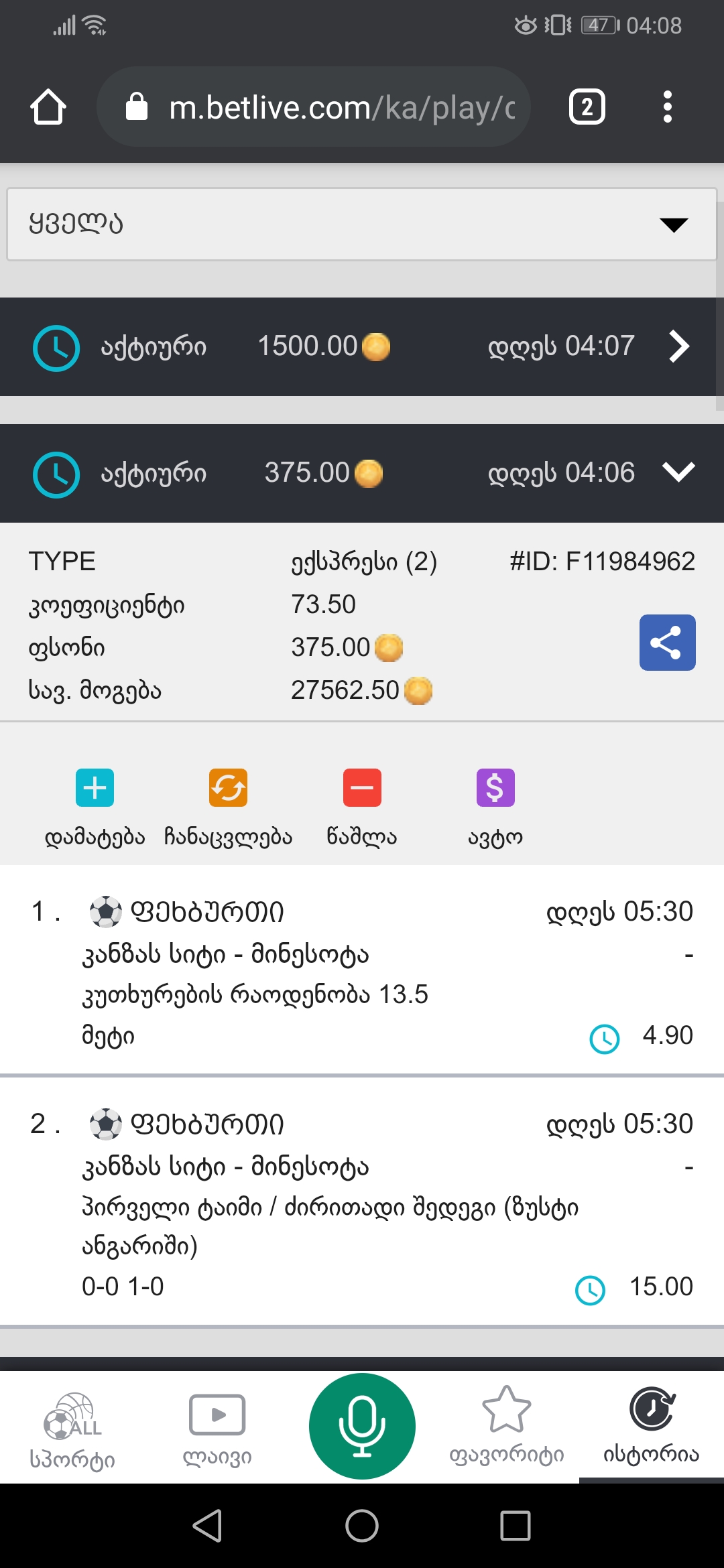Viewport: 724px width, 1568px height.
Task: Expand the 1500.00 active bet
Action: 678,346
